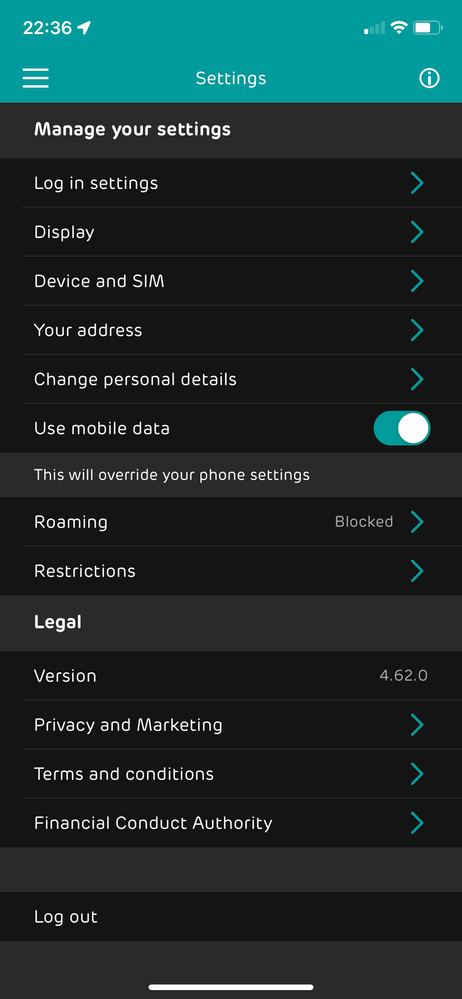The width and height of the screenshot is (462, 999).
Task: Open the hamburger drawer menu
Action: click(x=36, y=78)
